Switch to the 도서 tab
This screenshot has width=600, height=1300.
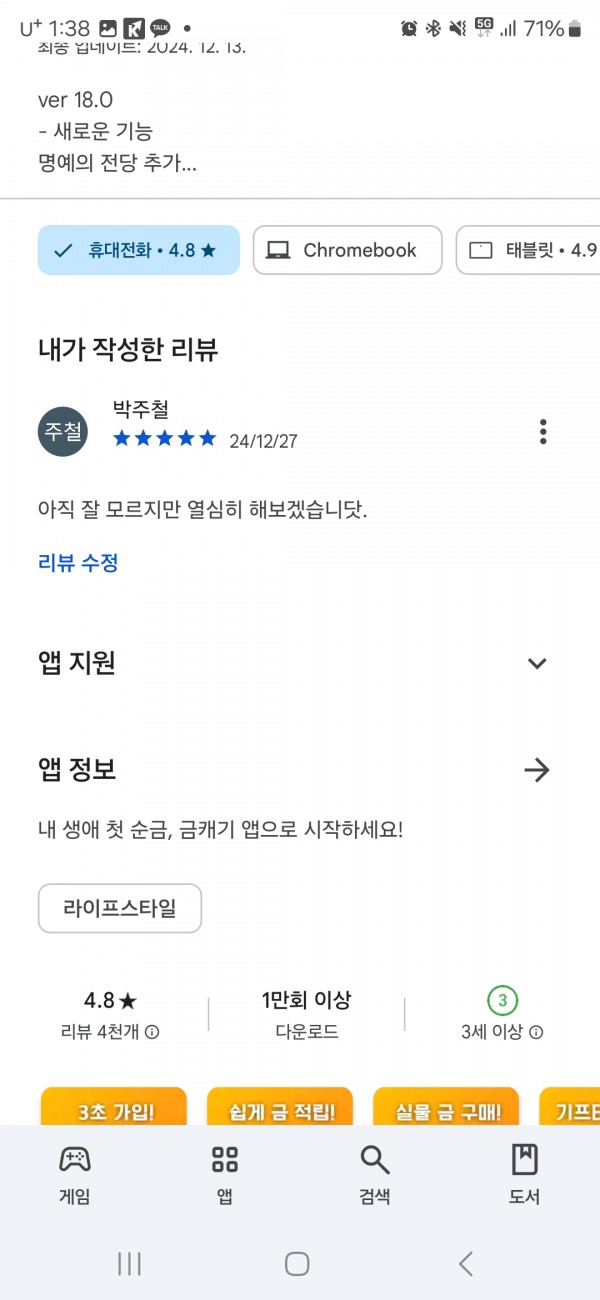[x=525, y=1175]
